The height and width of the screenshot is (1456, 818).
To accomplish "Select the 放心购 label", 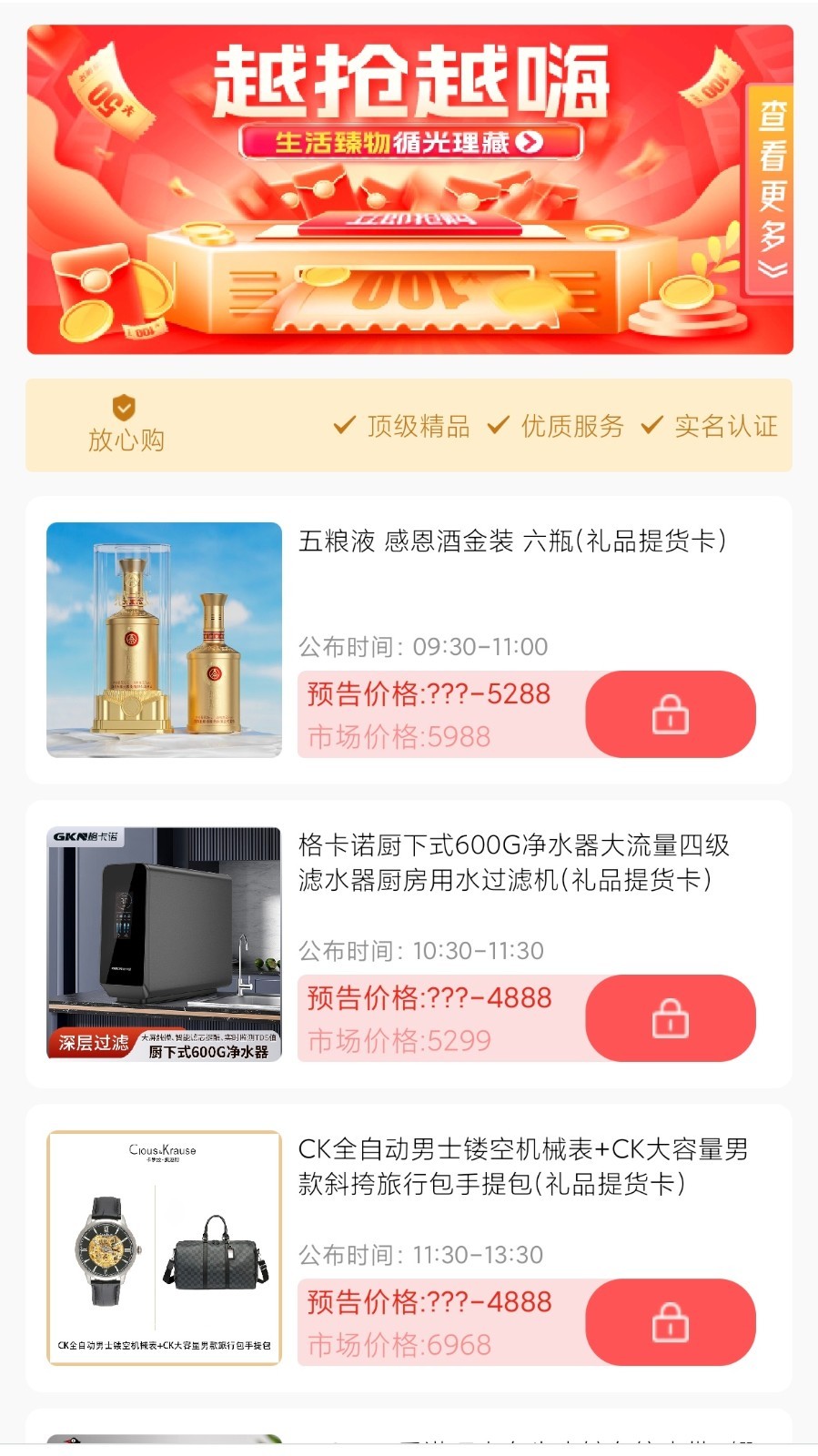I will 125,440.
